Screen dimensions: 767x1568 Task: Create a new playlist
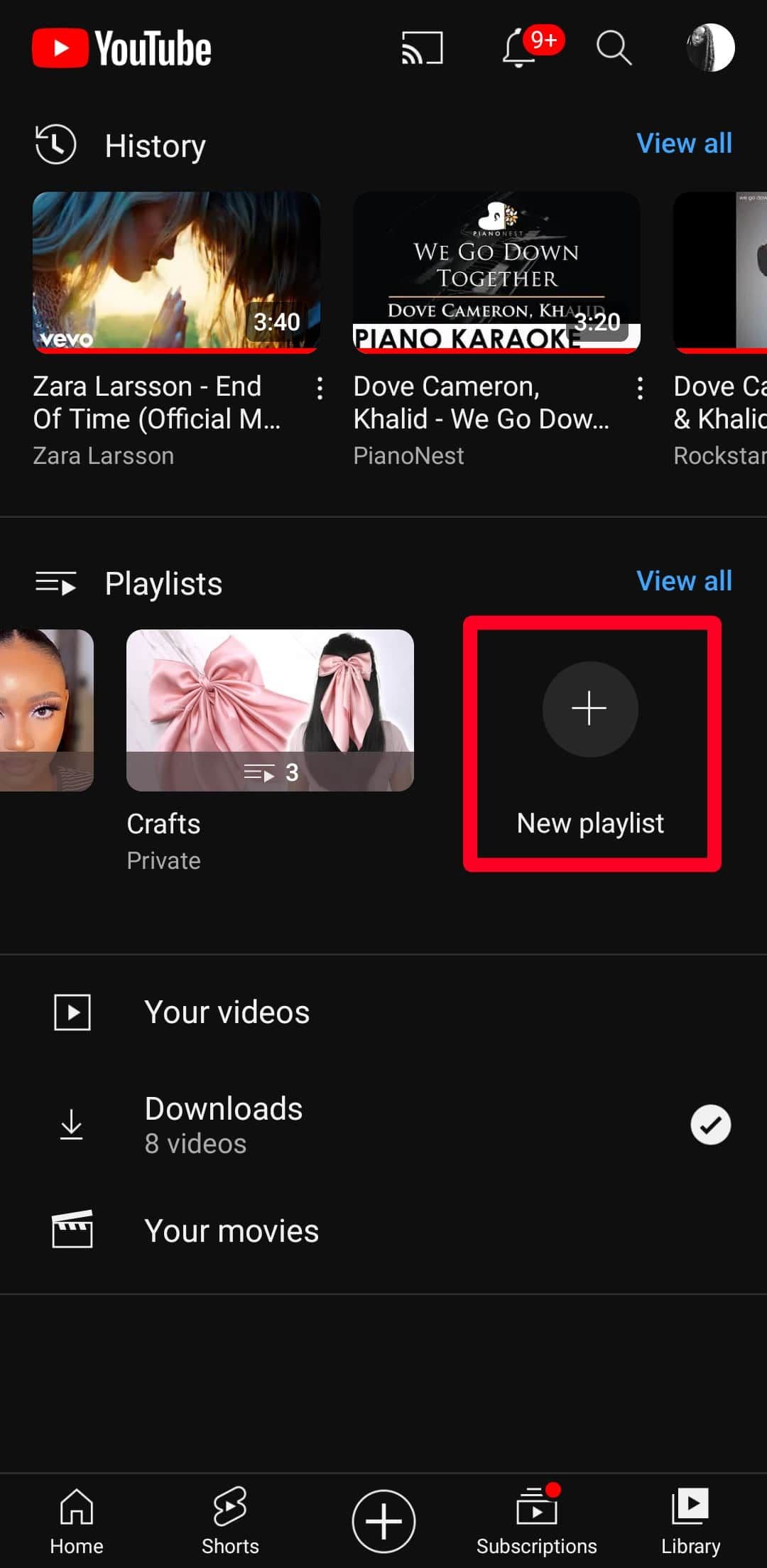pyautogui.click(x=591, y=743)
